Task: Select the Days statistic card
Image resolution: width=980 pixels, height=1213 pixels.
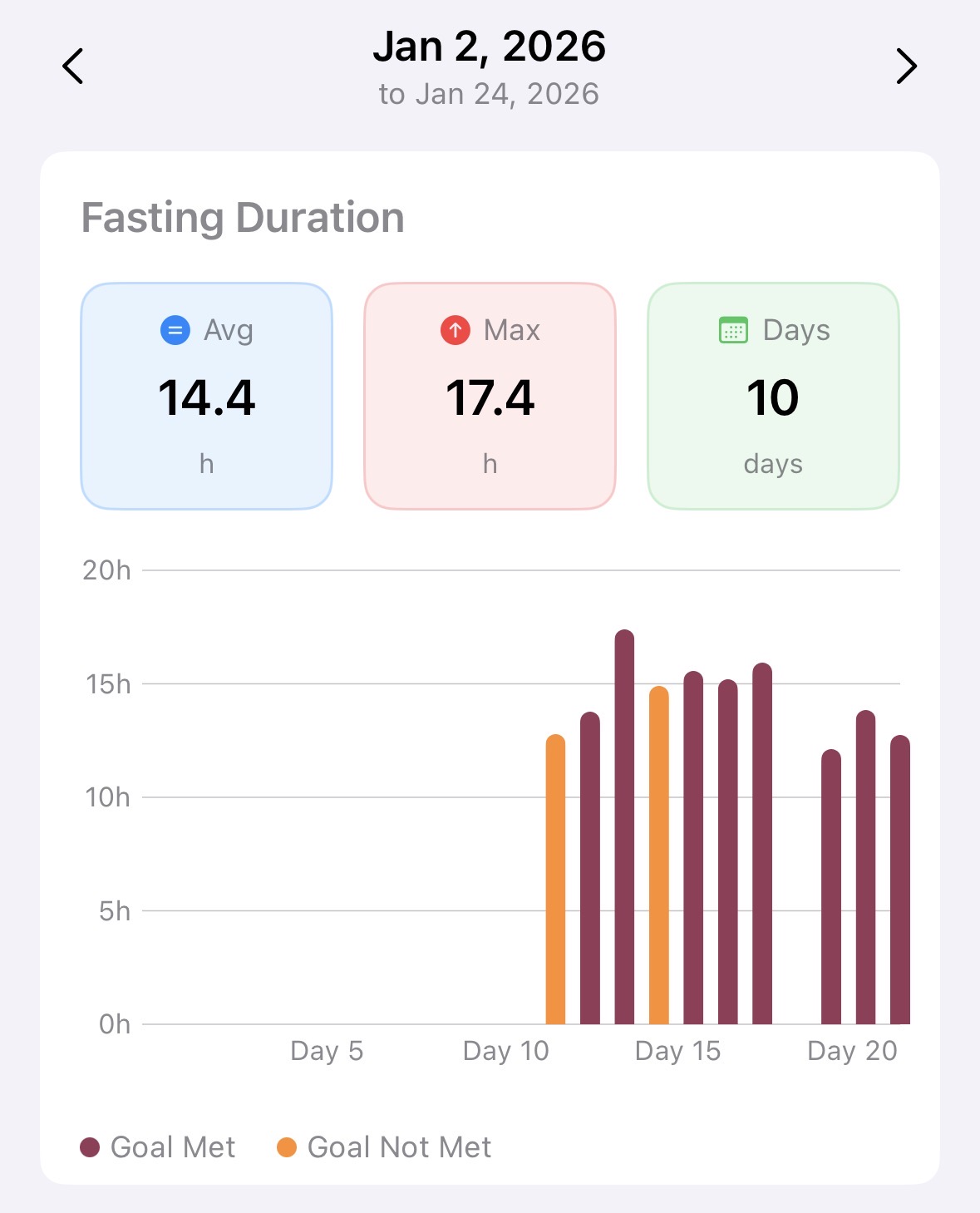Action: (x=774, y=392)
